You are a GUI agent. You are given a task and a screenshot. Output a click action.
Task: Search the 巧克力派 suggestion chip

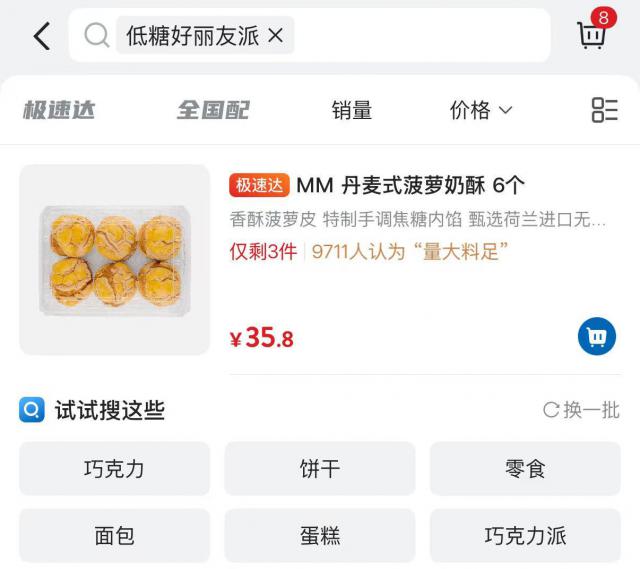525,536
